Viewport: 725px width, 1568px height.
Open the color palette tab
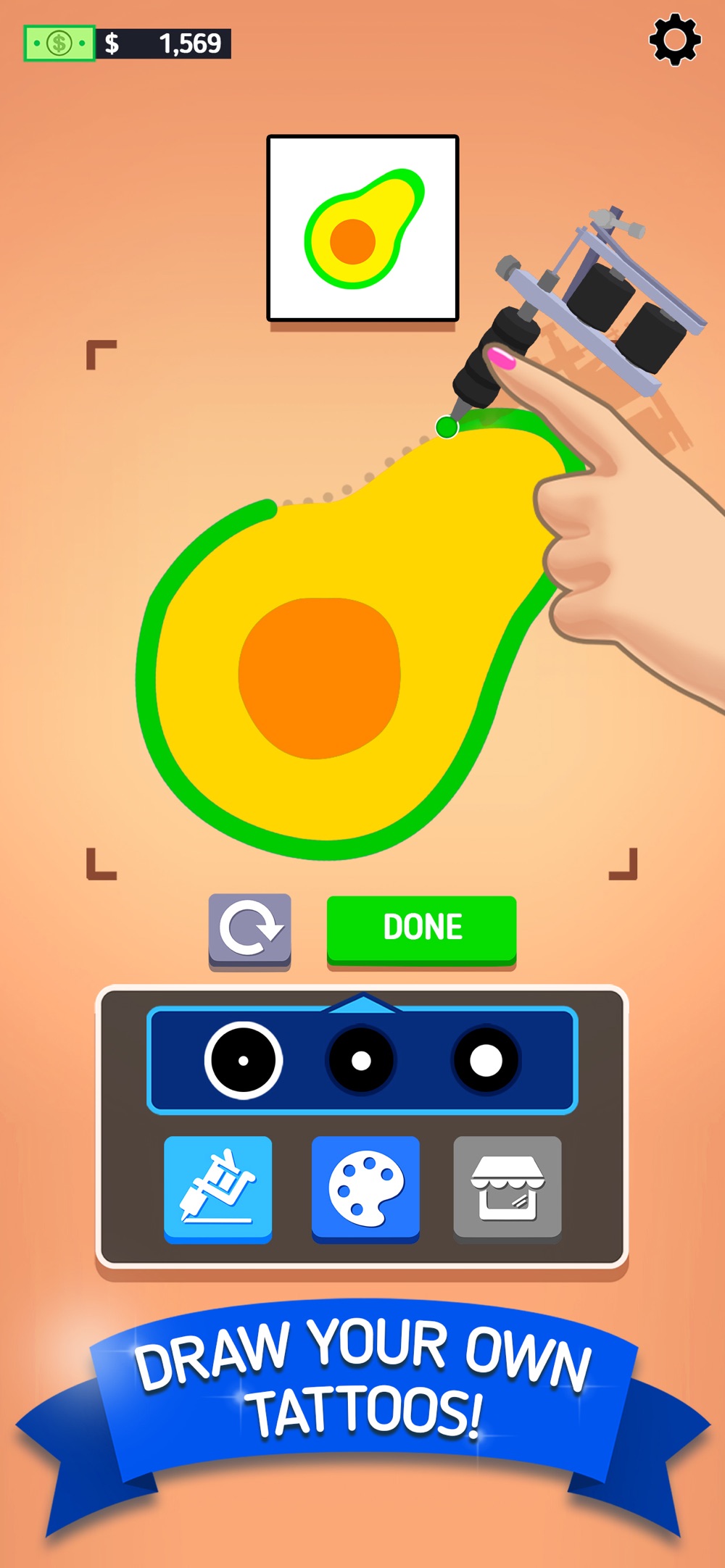365,1188
